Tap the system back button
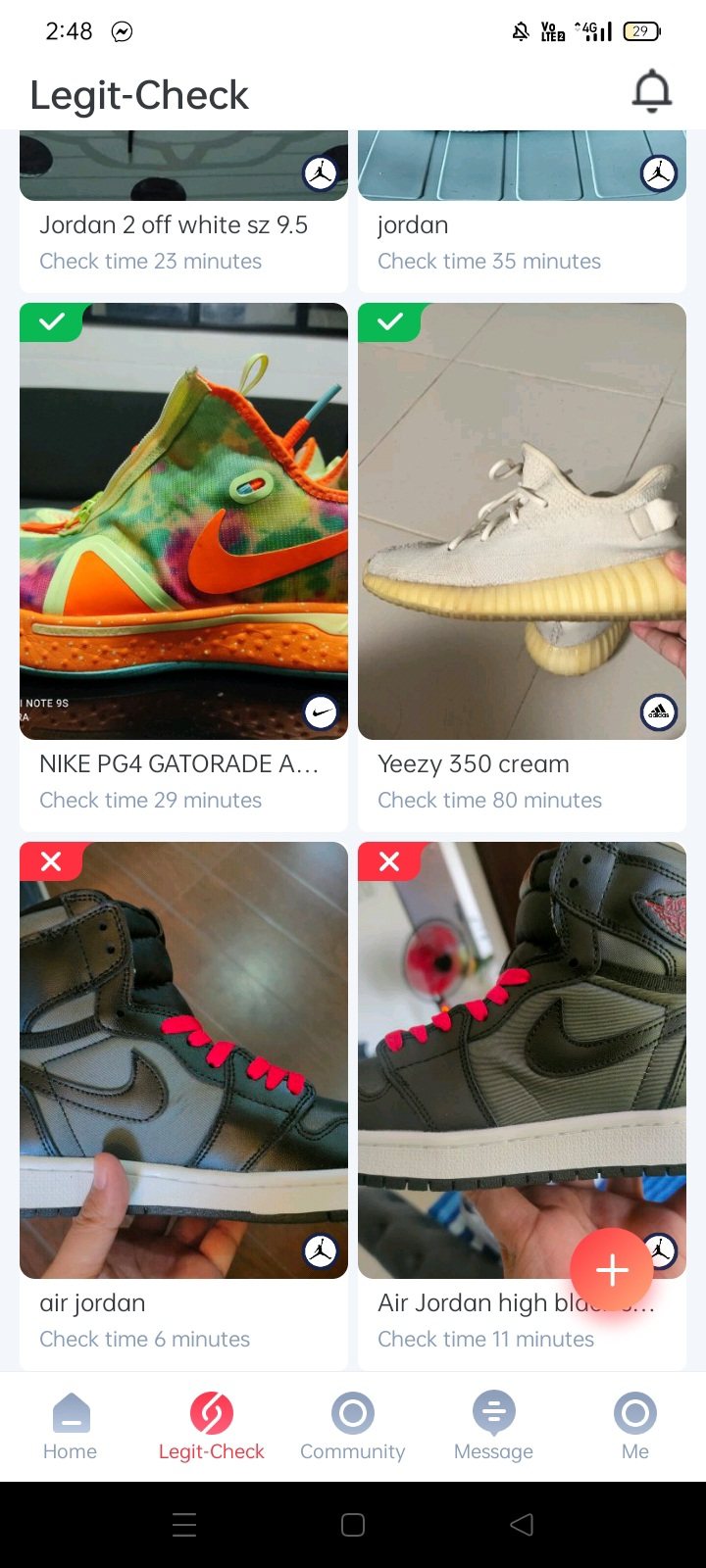 522,1524
